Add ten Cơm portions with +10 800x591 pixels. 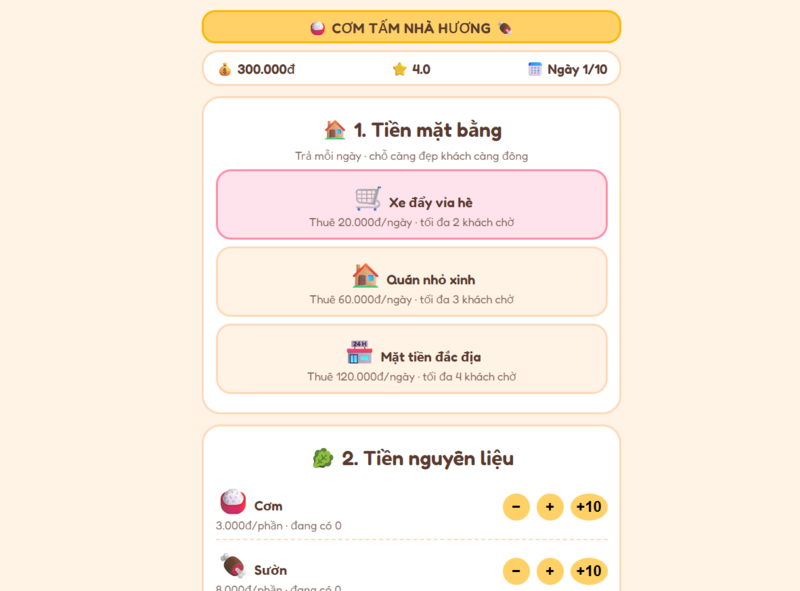[x=589, y=507]
